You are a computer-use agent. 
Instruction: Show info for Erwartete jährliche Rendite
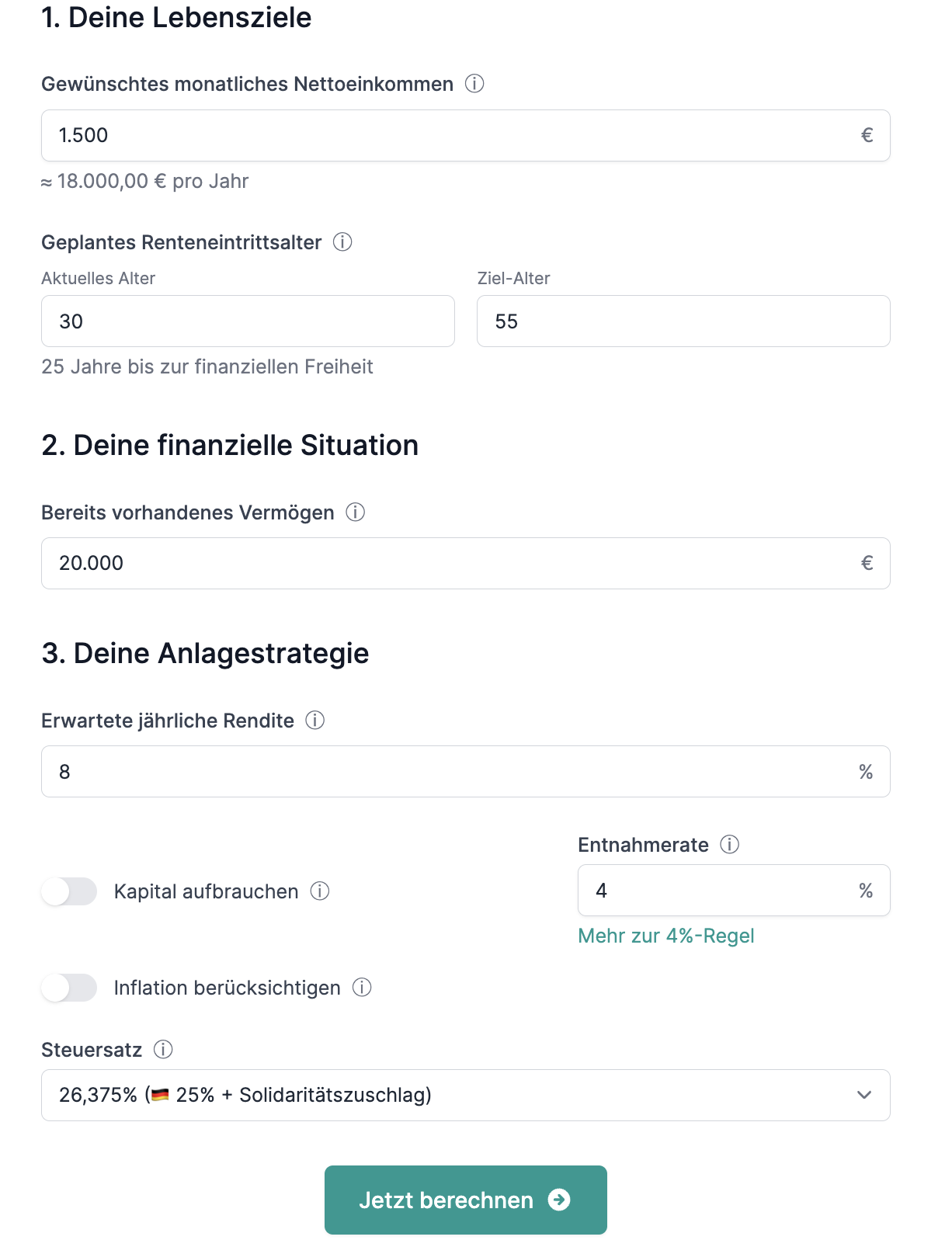[314, 720]
